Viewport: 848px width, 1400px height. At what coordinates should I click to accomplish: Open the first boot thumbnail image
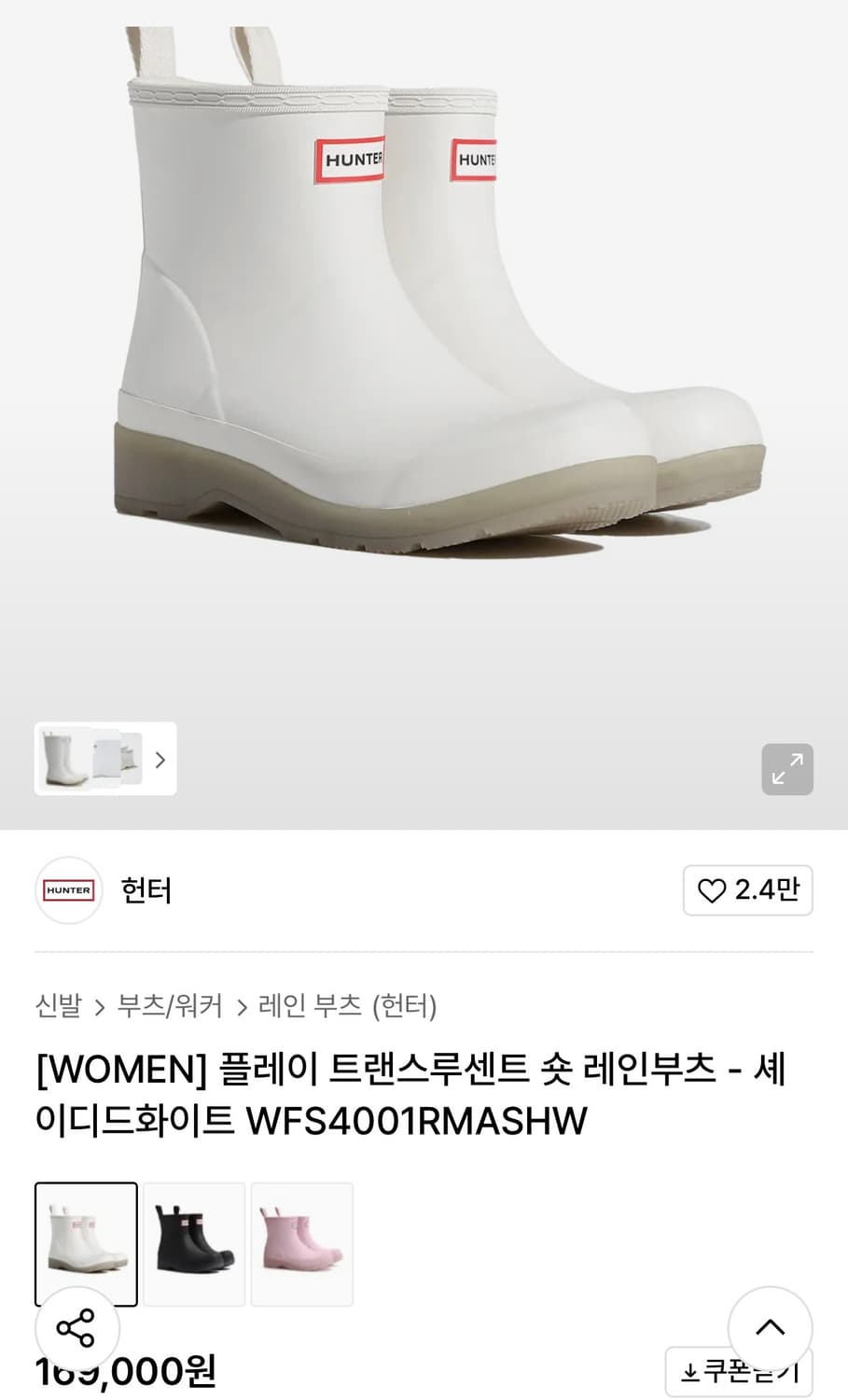62,759
